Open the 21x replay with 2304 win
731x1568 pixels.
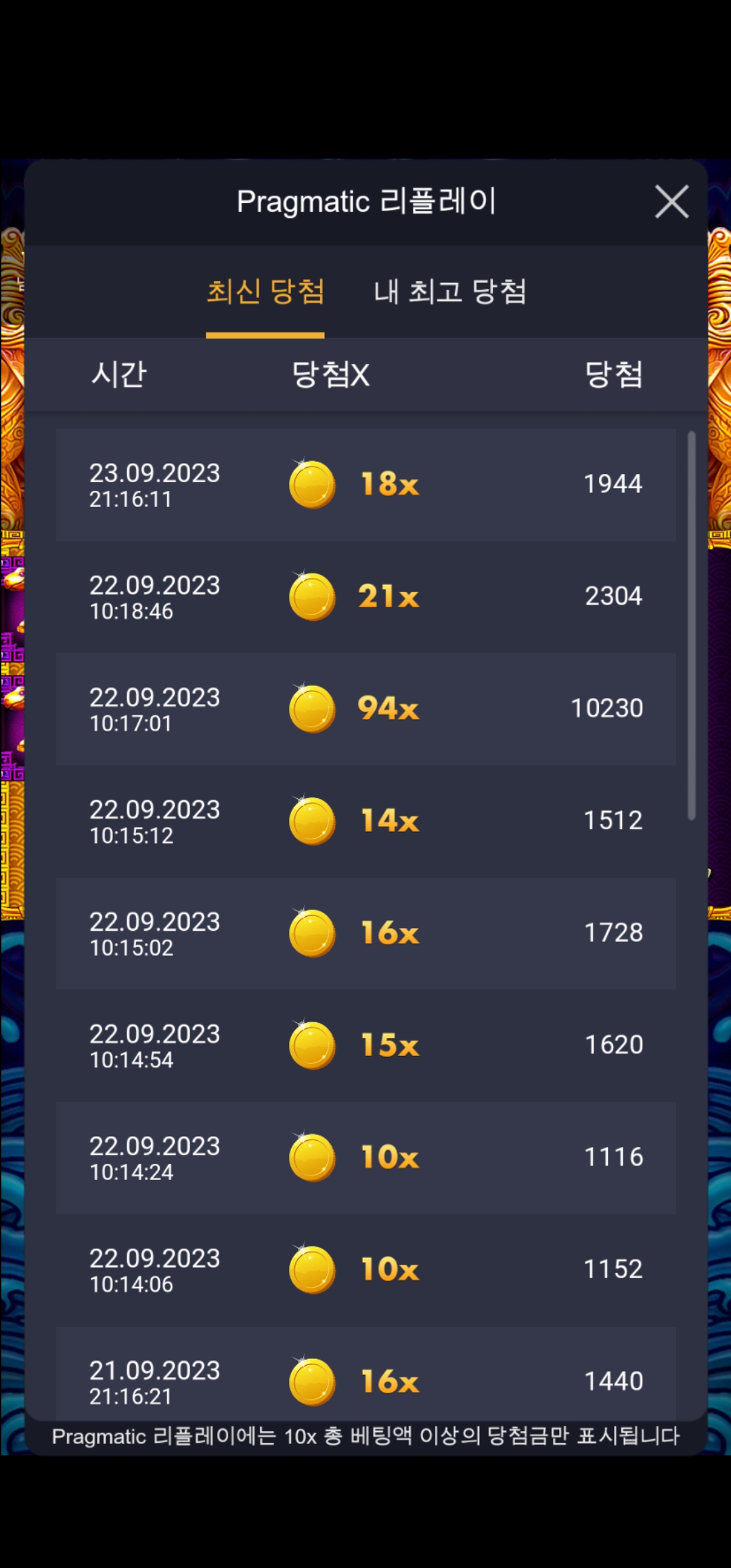coord(366,597)
